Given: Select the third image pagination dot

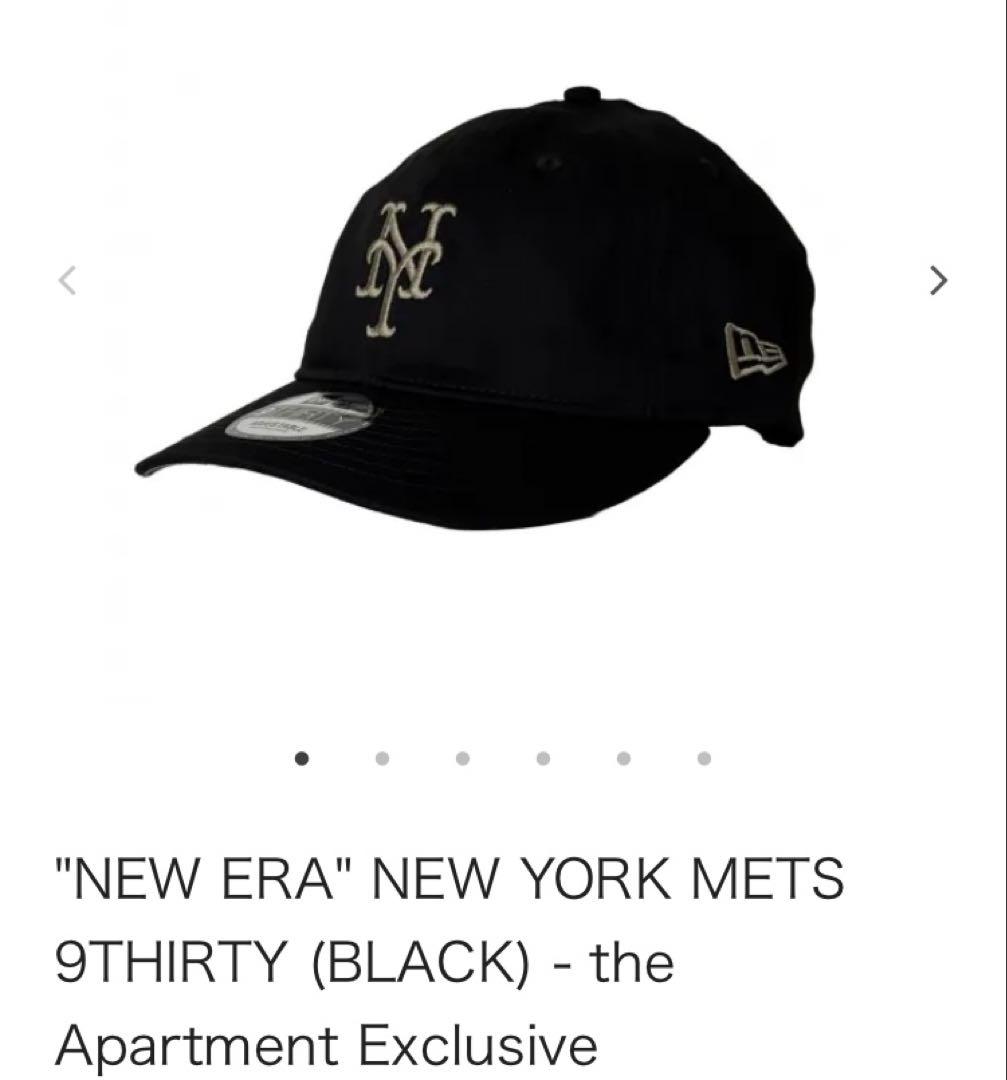Looking at the screenshot, I should coord(462,757).
